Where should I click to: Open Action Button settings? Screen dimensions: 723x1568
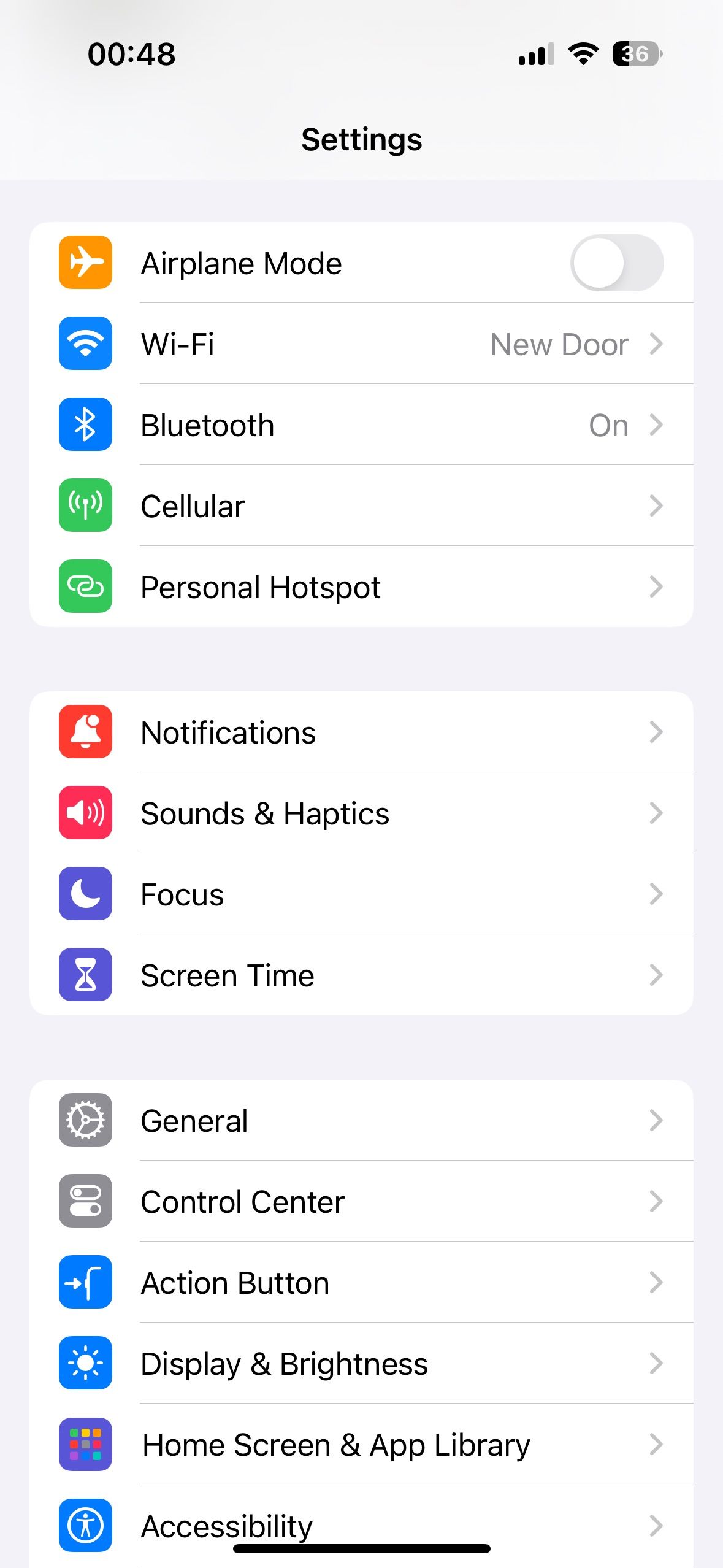pyautogui.click(x=362, y=1282)
